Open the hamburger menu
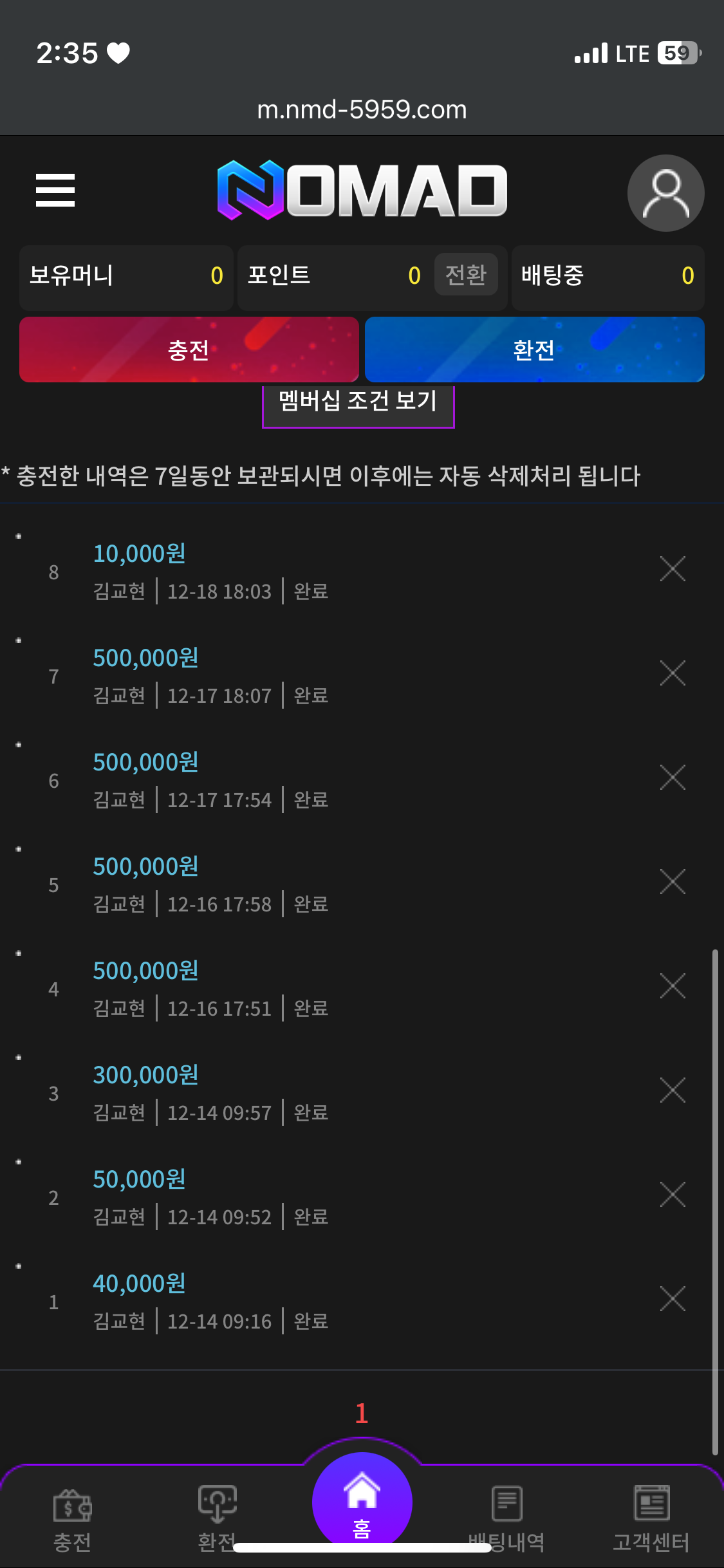 [x=55, y=191]
